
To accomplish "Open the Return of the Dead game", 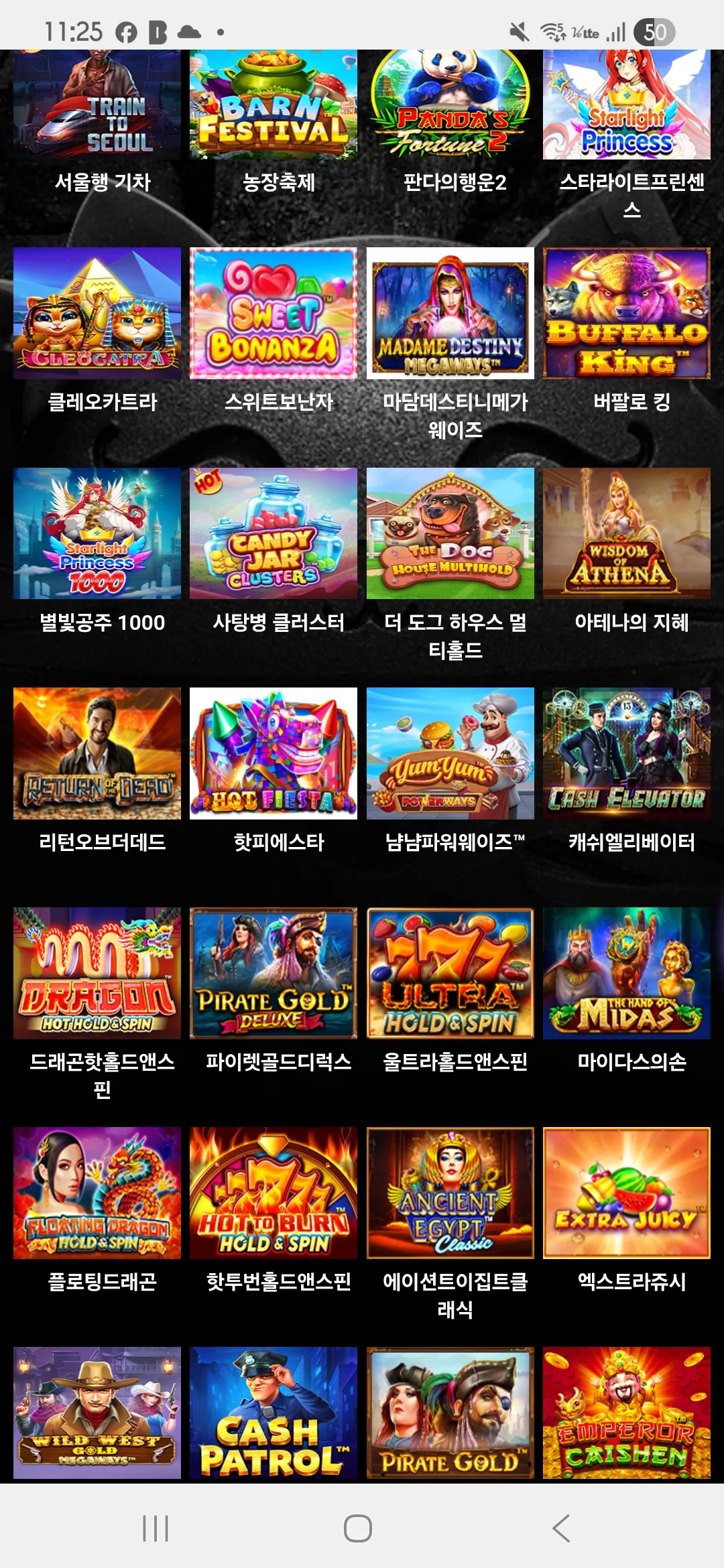I will (x=97, y=753).
